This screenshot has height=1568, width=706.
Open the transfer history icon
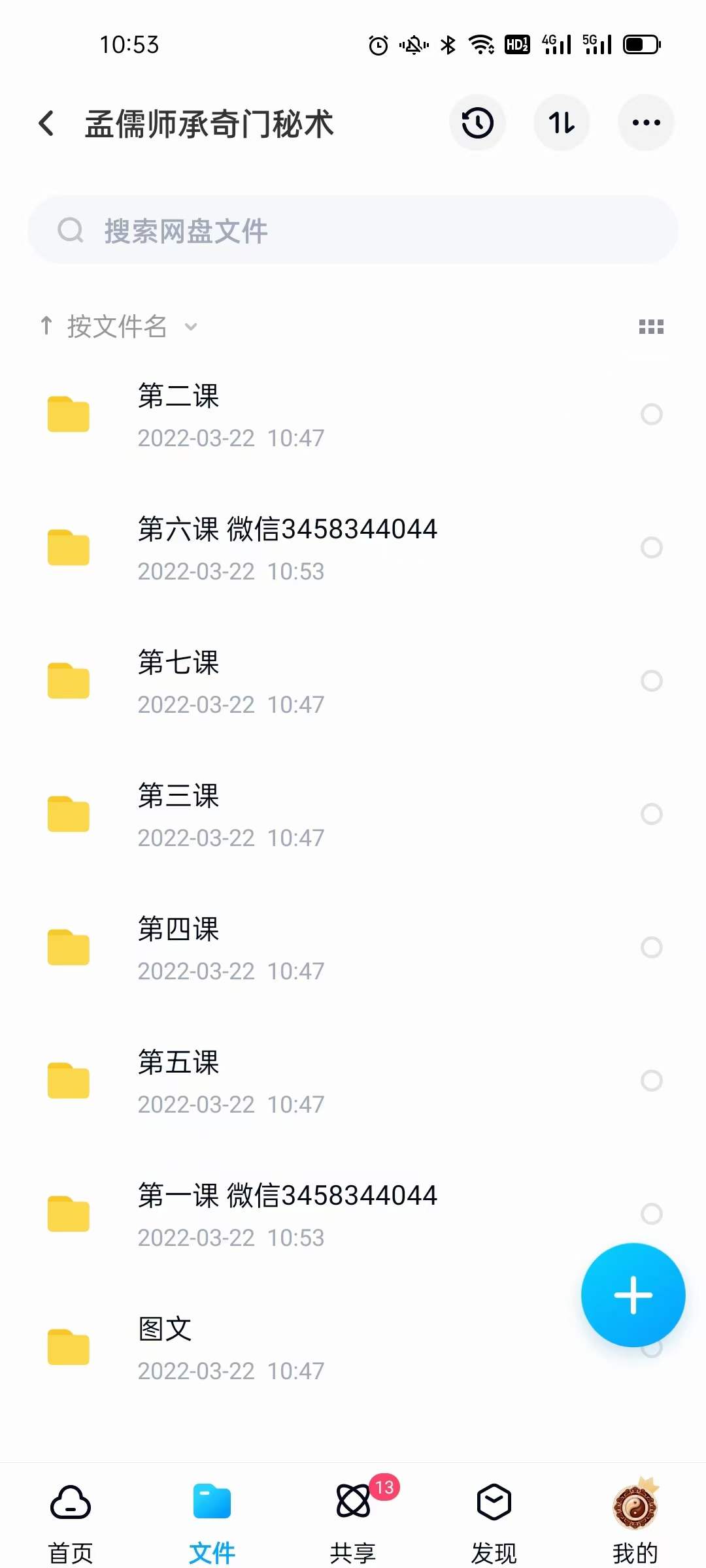[x=477, y=123]
